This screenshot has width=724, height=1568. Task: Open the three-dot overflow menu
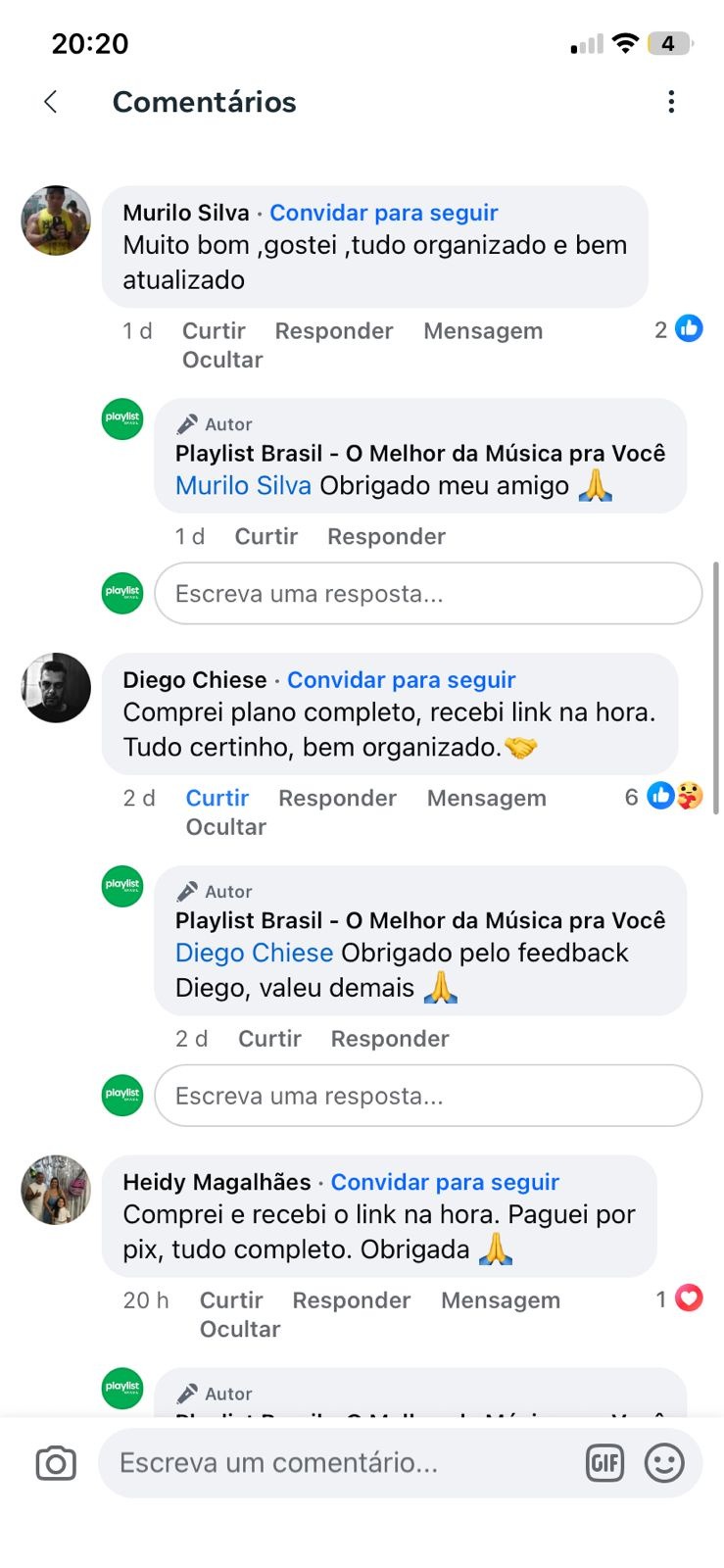coord(671,102)
